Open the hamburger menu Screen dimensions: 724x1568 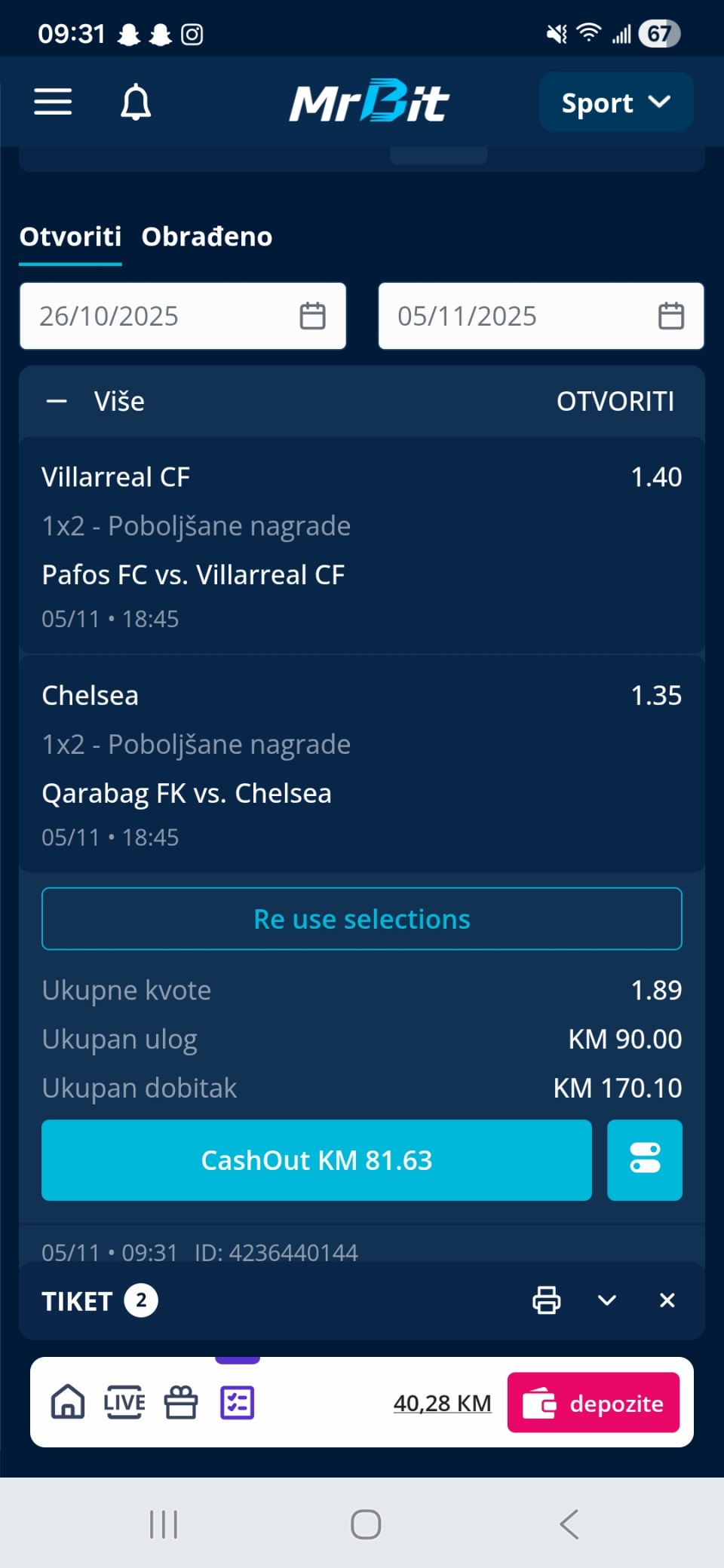[x=53, y=102]
